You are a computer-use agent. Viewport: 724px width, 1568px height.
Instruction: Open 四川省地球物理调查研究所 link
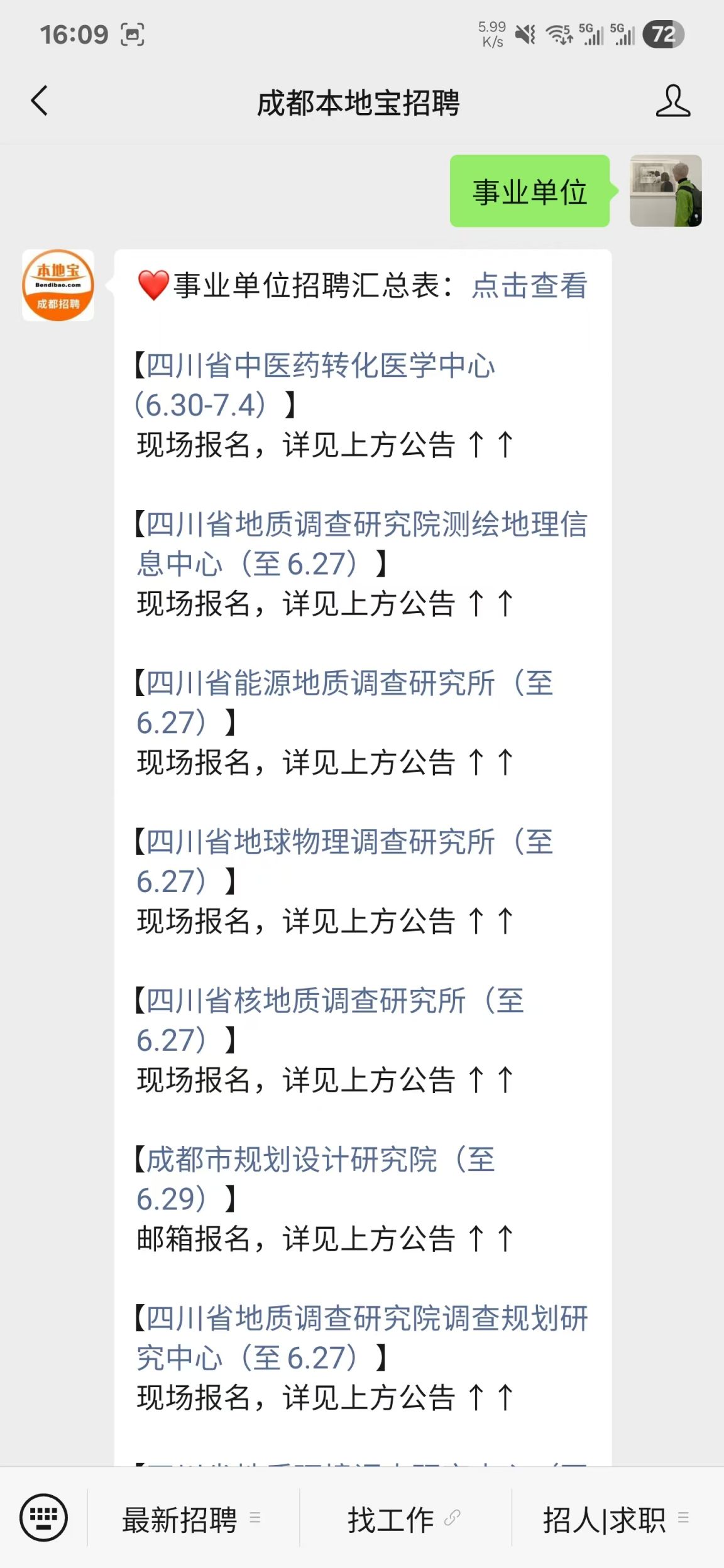point(344,861)
